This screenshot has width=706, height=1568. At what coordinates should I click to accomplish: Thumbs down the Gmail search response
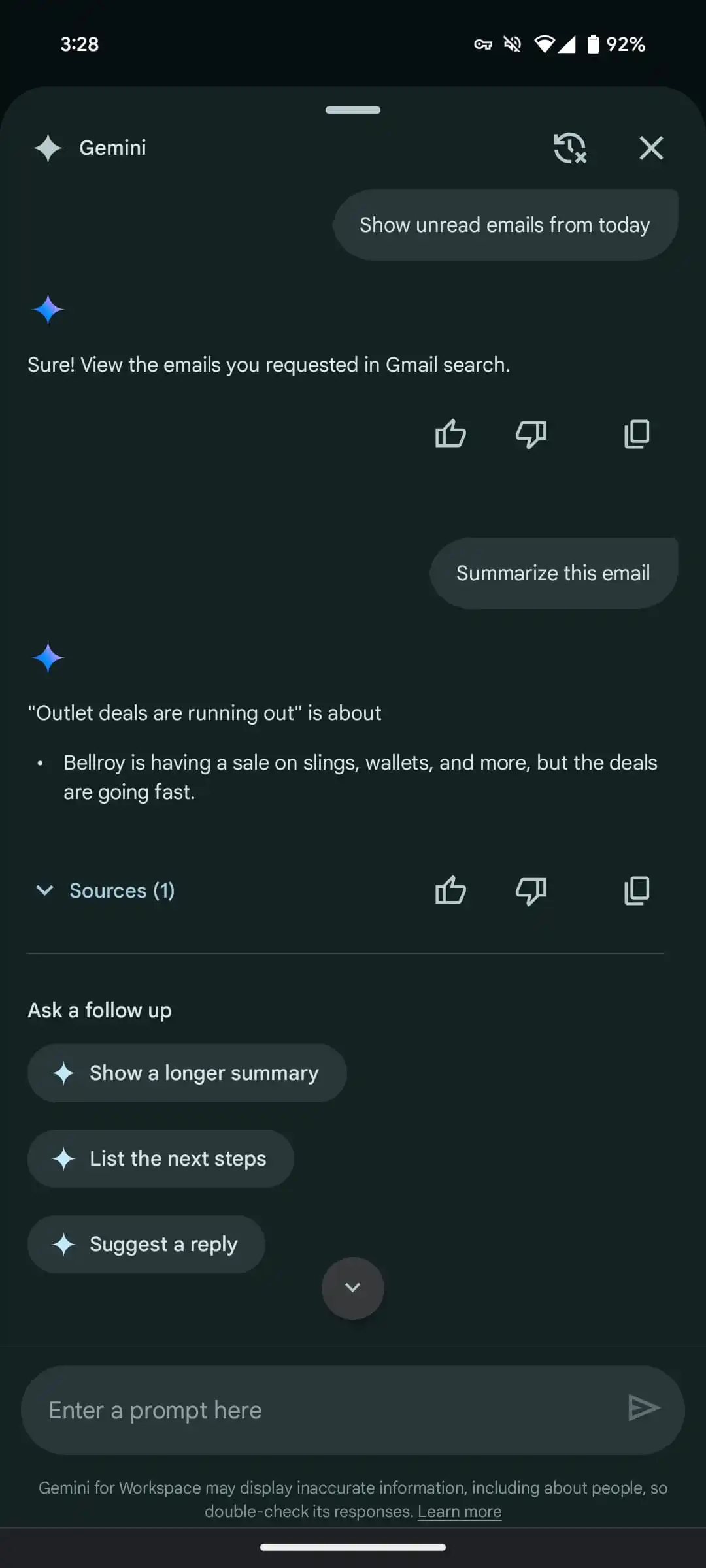click(531, 434)
